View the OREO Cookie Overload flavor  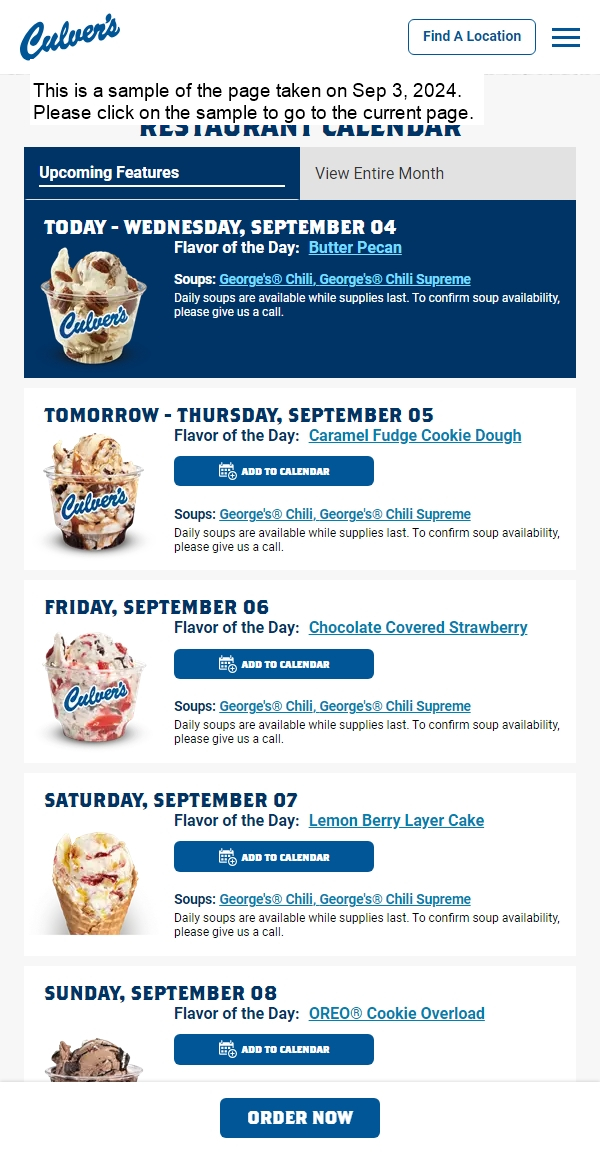coord(396,1013)
